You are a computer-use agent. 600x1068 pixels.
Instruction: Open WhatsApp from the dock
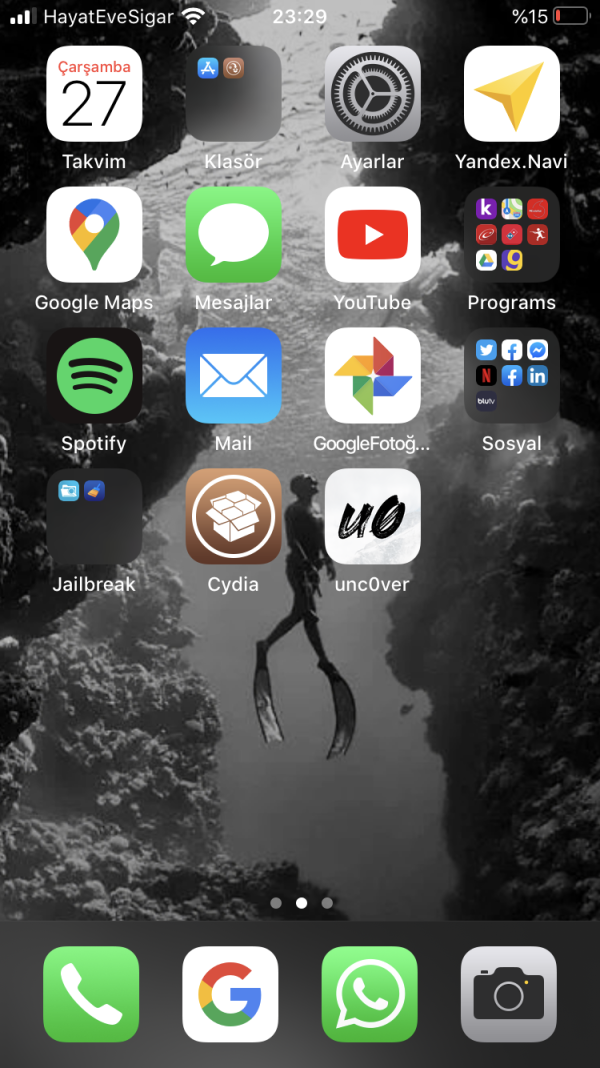(369, 994)
